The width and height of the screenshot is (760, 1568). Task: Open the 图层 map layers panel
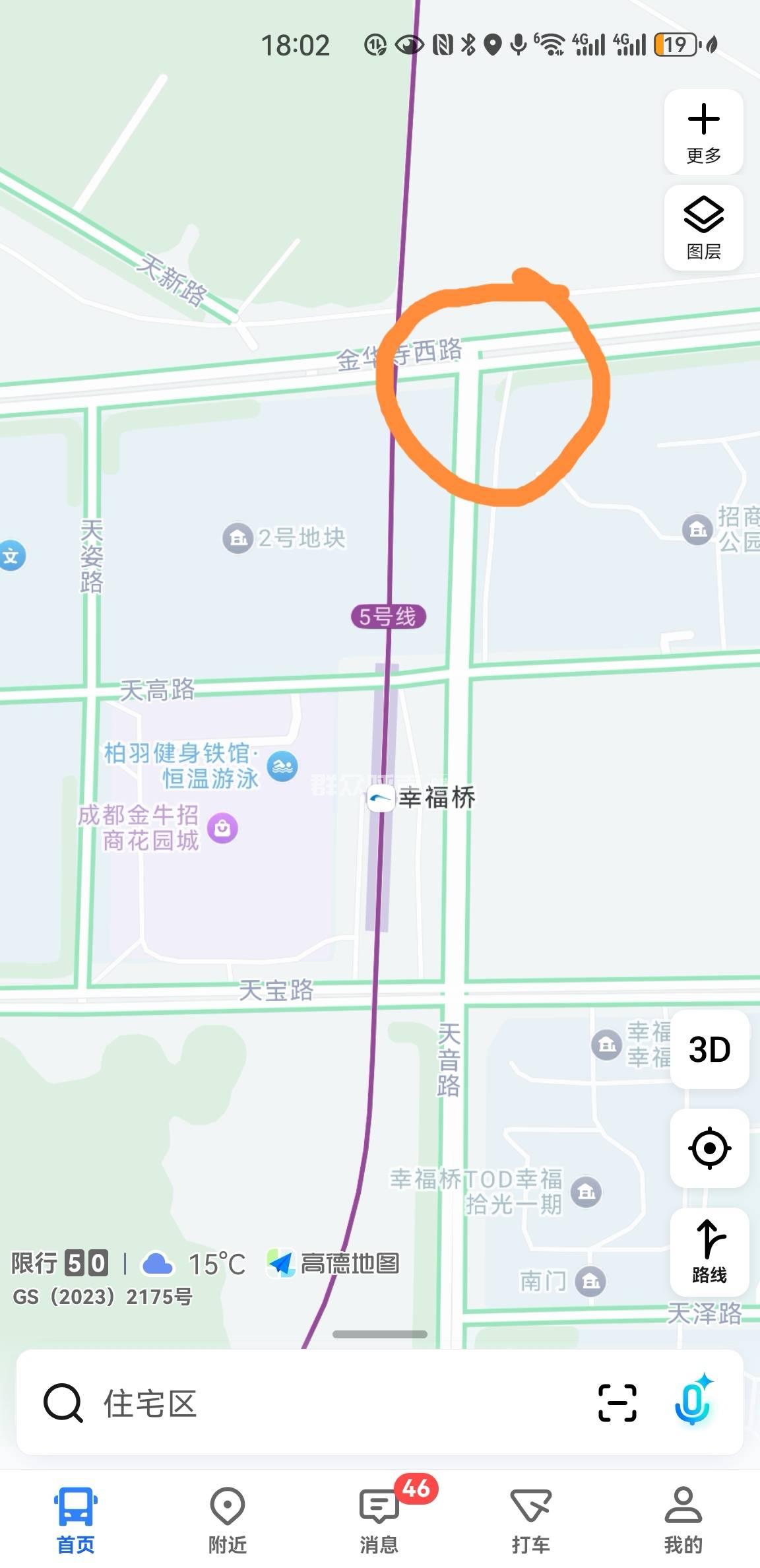click(x=703, y=228)
